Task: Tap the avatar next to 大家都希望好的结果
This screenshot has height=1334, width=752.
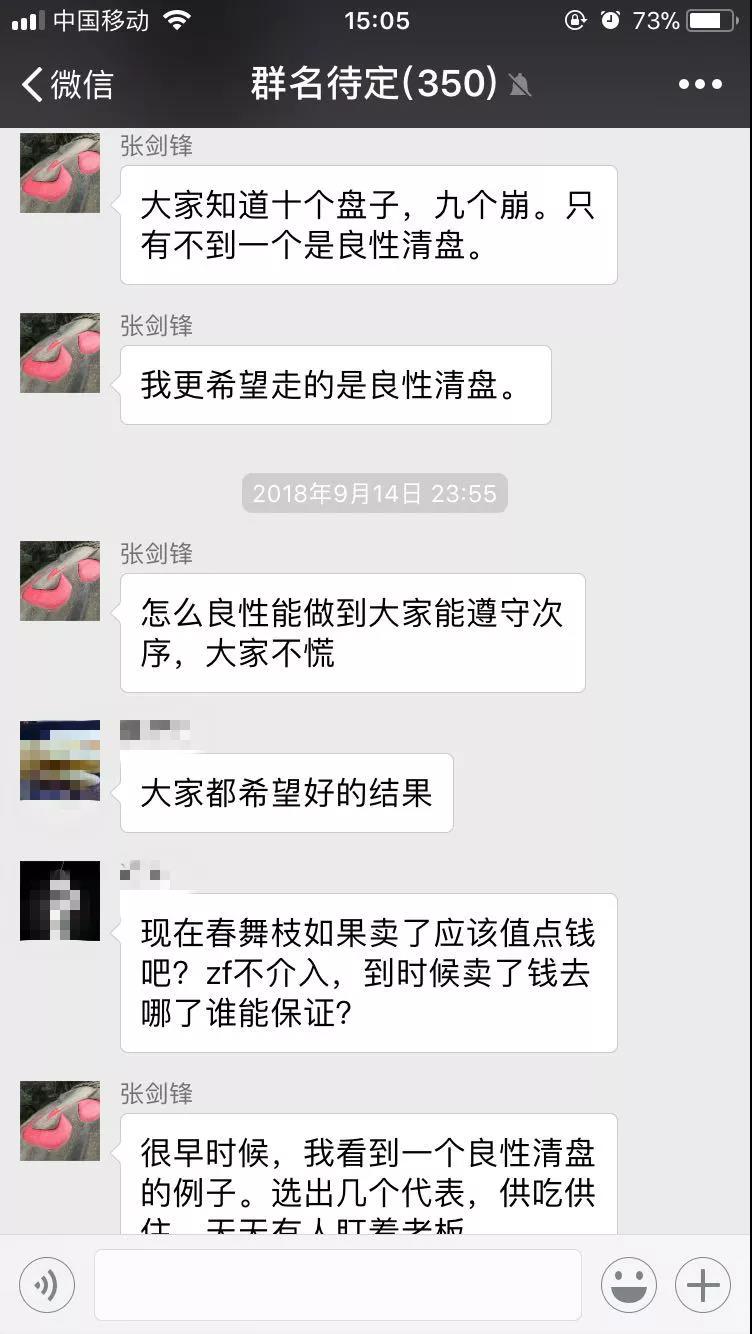Action: click(x=60, y=760)
